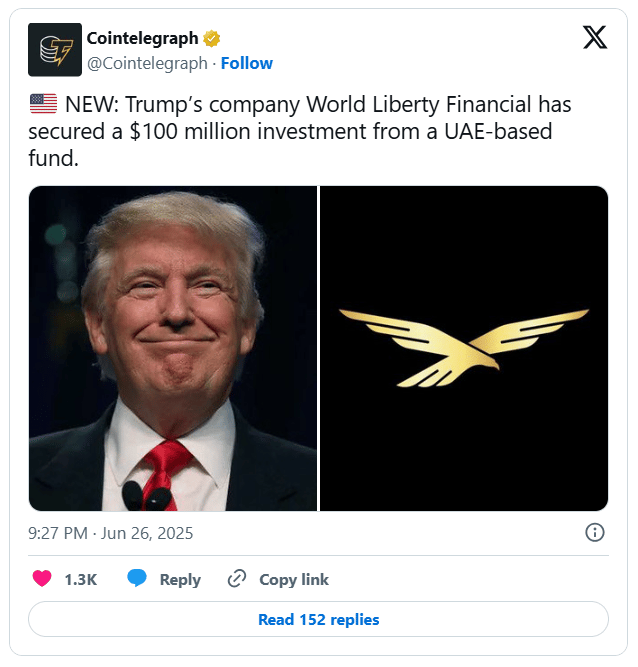Reply to this tweet
The image size is (638, 667).
(165, 579)
